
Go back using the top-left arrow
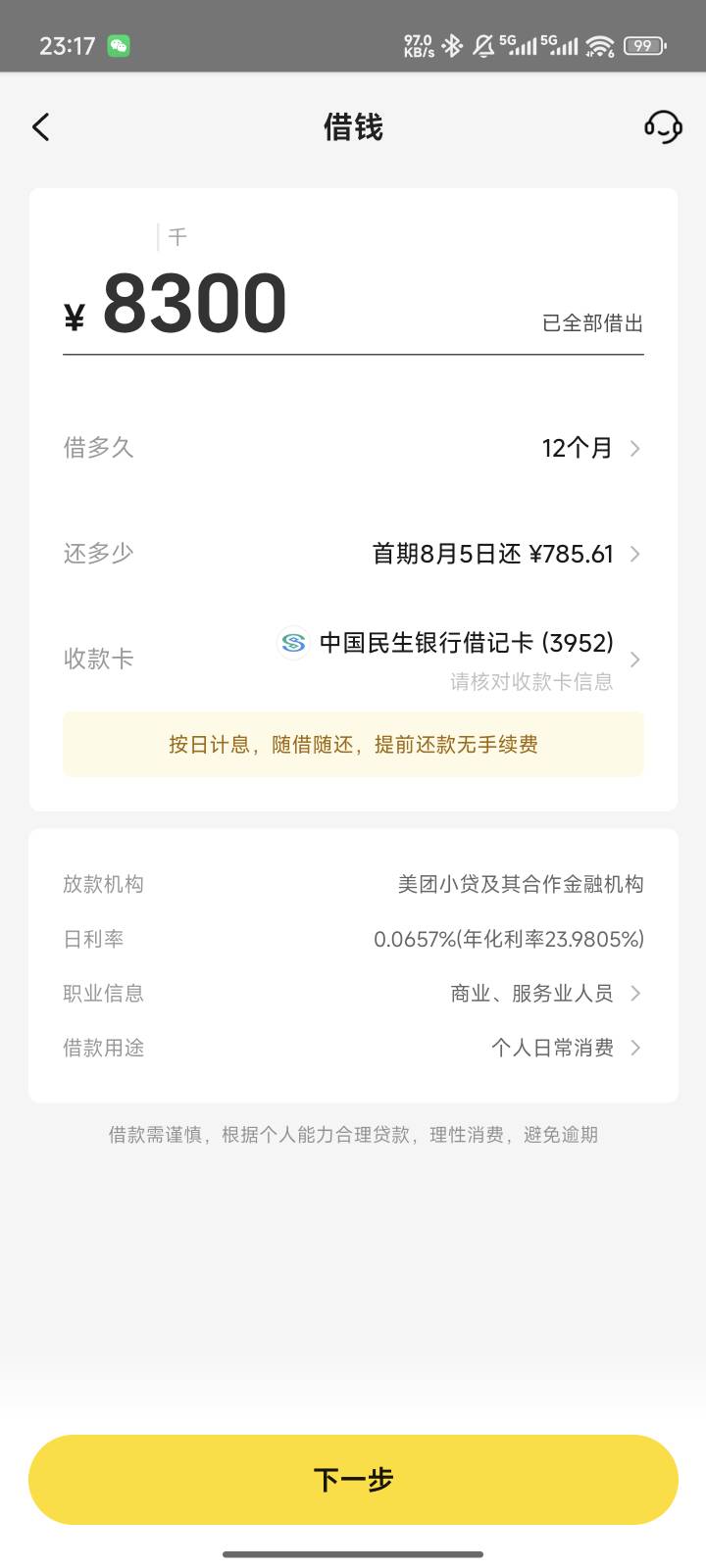[41, 127]
